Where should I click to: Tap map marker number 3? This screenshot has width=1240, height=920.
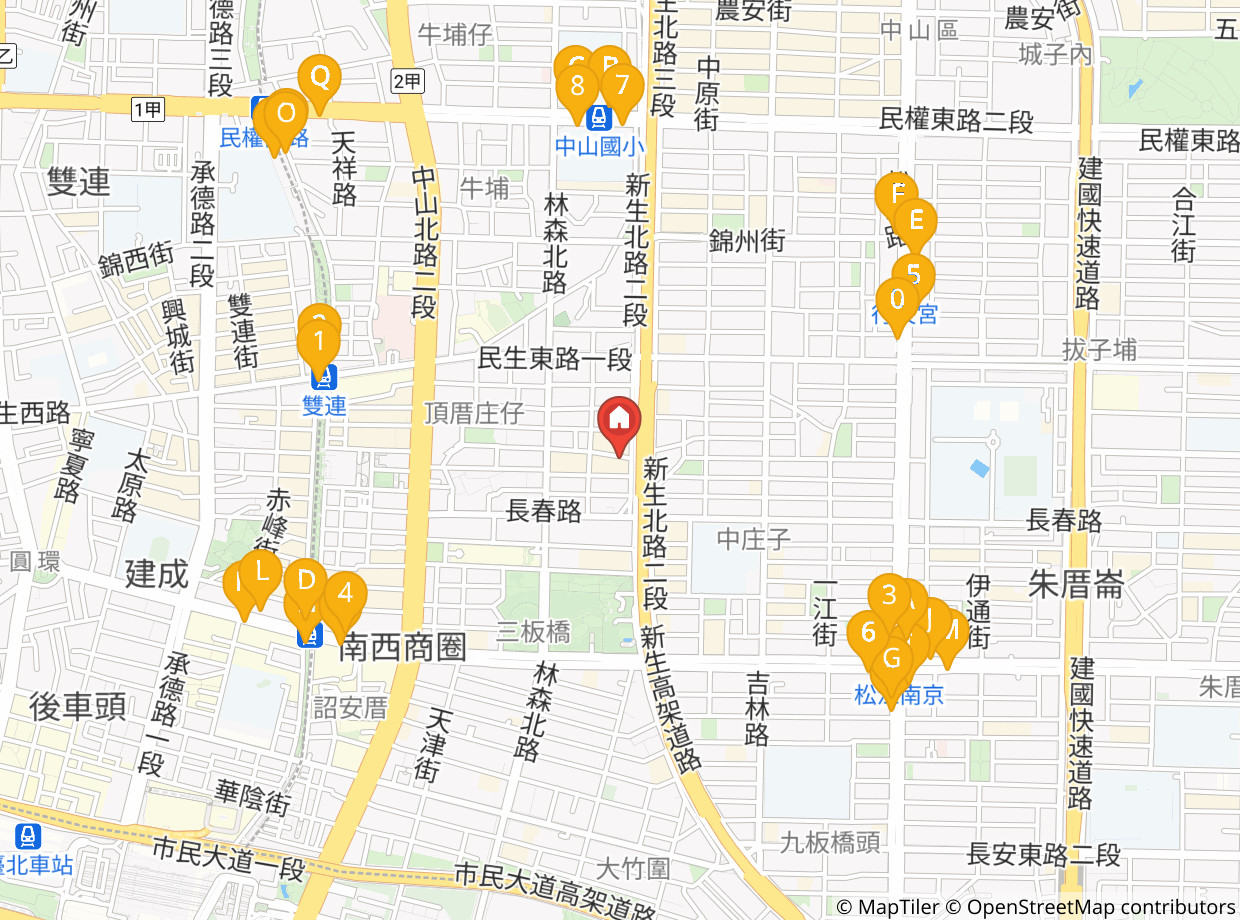[x=888, y=596]
